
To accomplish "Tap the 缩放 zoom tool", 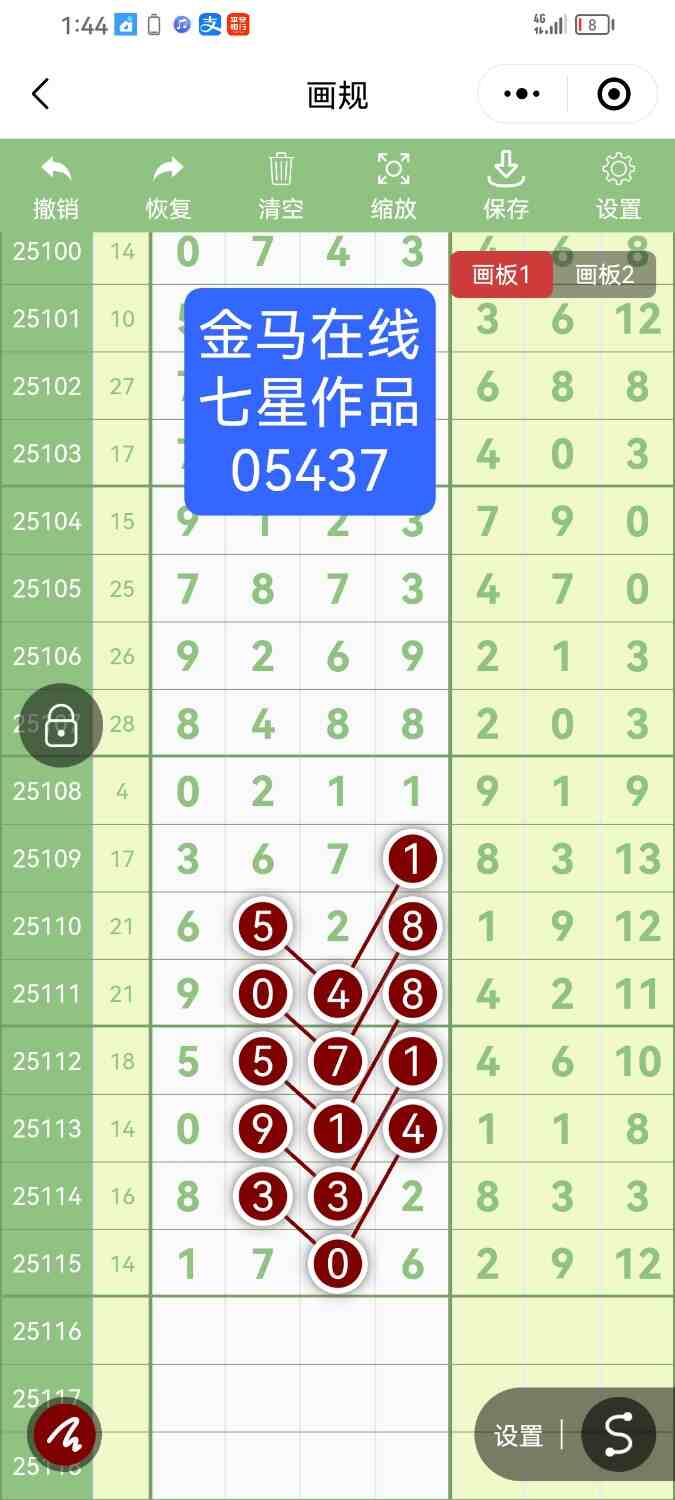I will click(393, 187).
